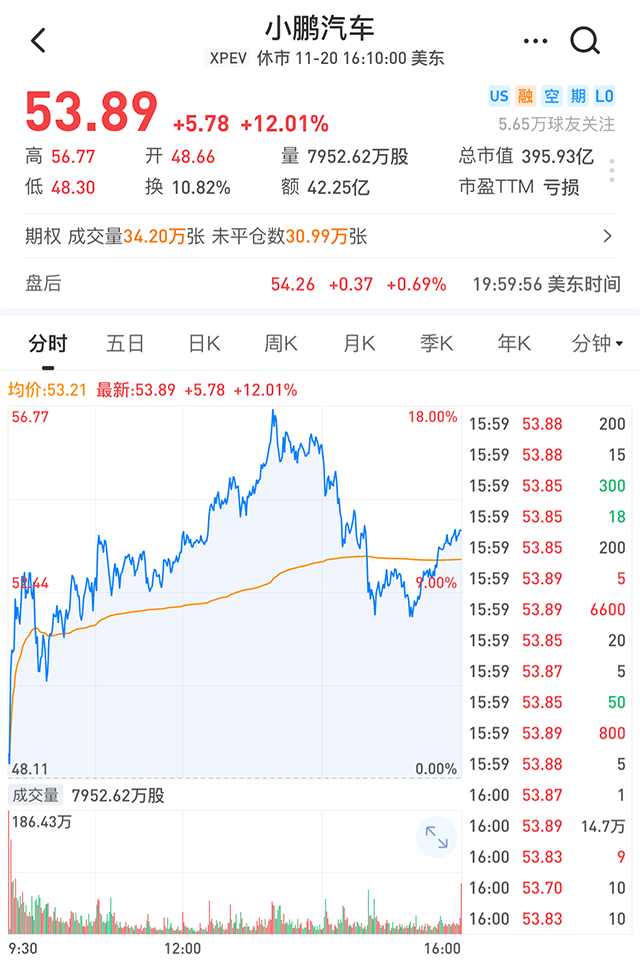Go back using the top-left arrow
The height and width of the screenshot is (962, 640).
point(38,41)
